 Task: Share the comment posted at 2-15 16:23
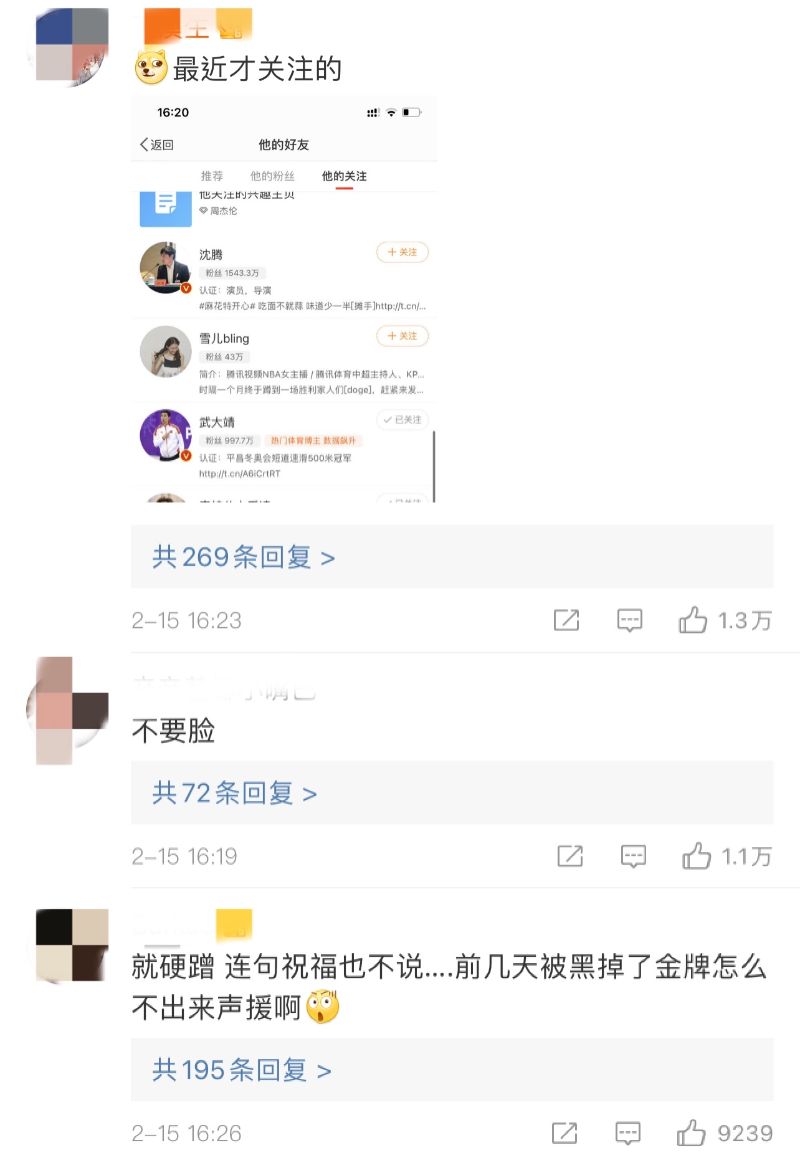[566, 621]
